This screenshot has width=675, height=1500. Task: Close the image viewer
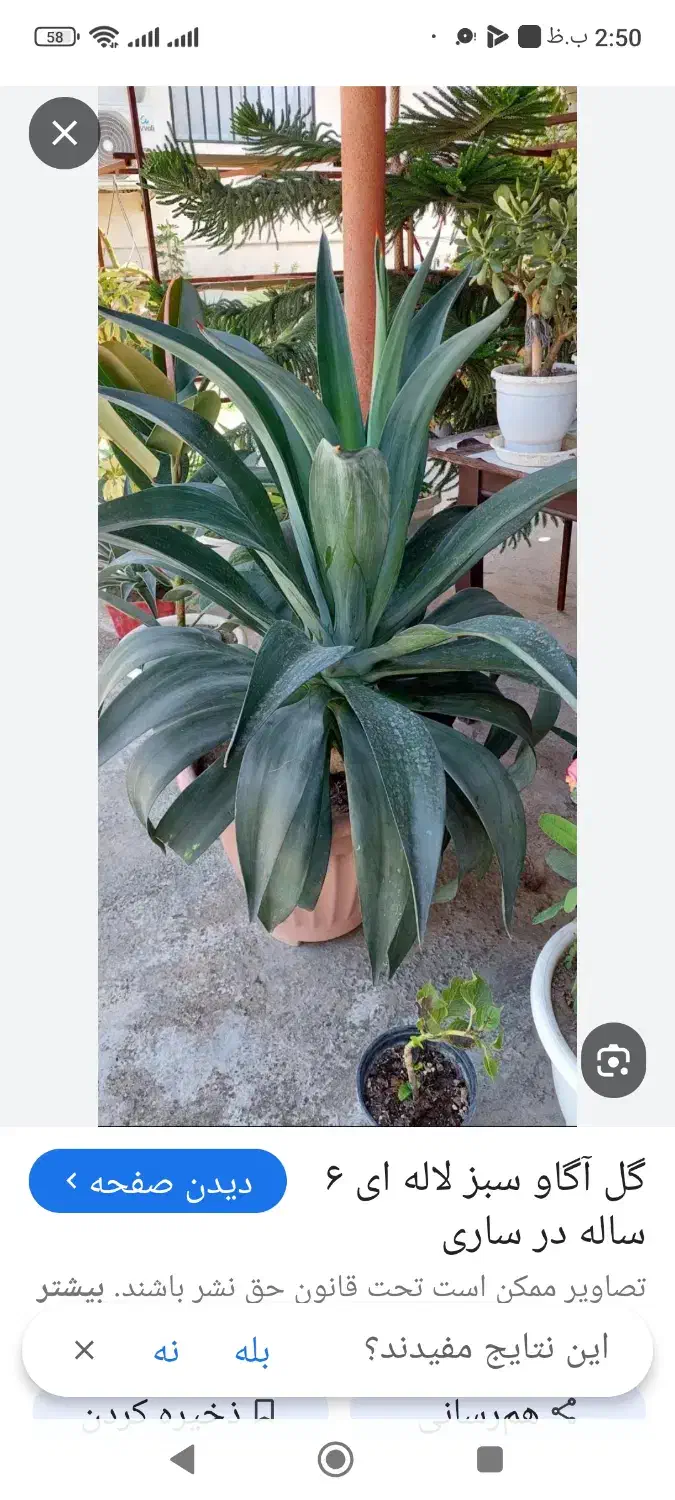pyautogui.click(x=65, y=133)
